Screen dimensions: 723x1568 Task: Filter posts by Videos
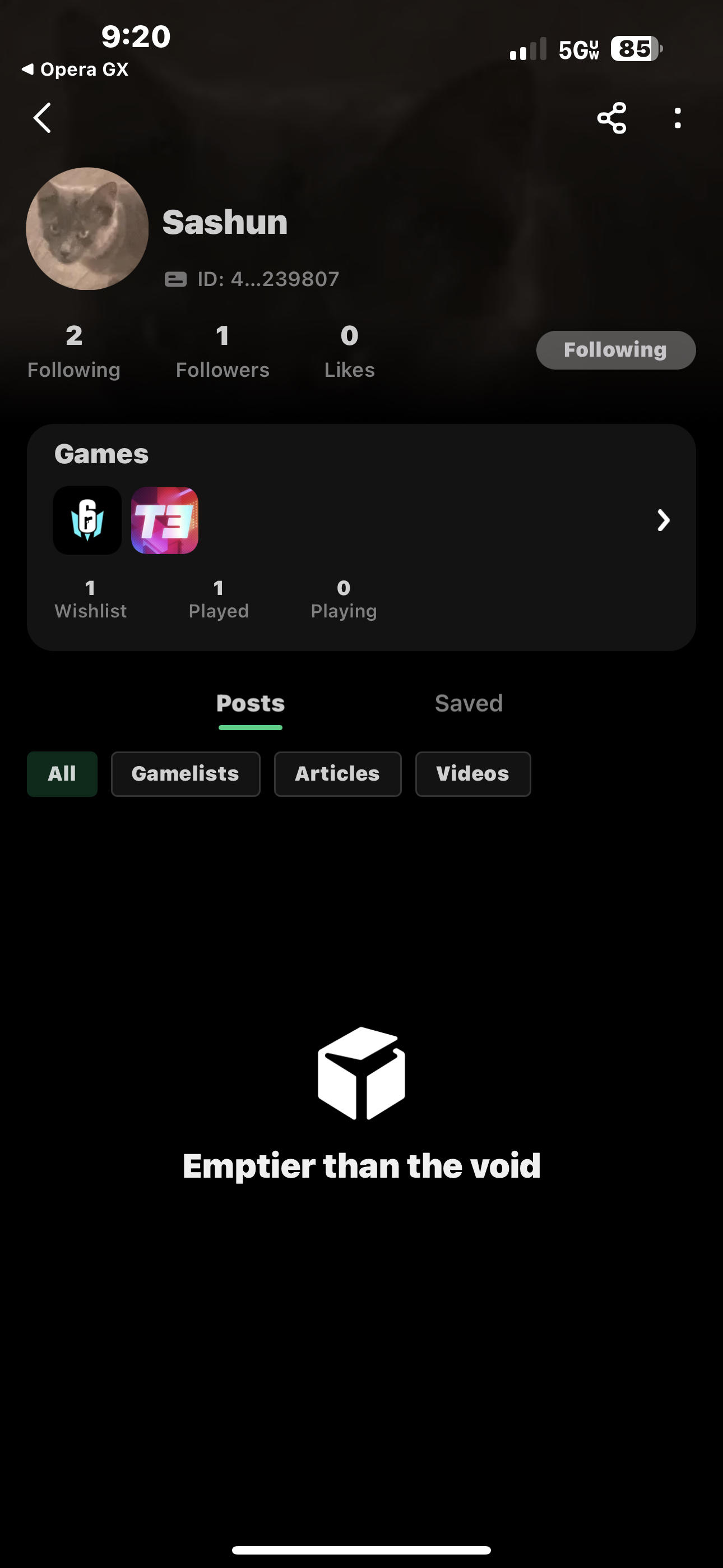472,774
